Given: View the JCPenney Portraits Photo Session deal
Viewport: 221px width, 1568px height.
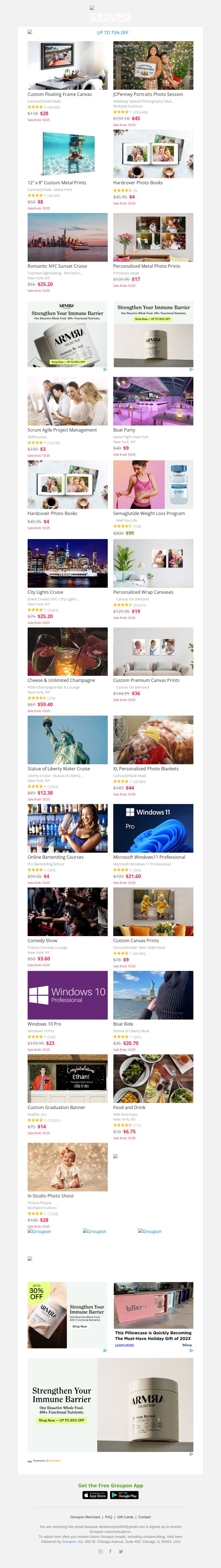Looking at the screenshot, I should pyautogui.click(x=153, y=66).
